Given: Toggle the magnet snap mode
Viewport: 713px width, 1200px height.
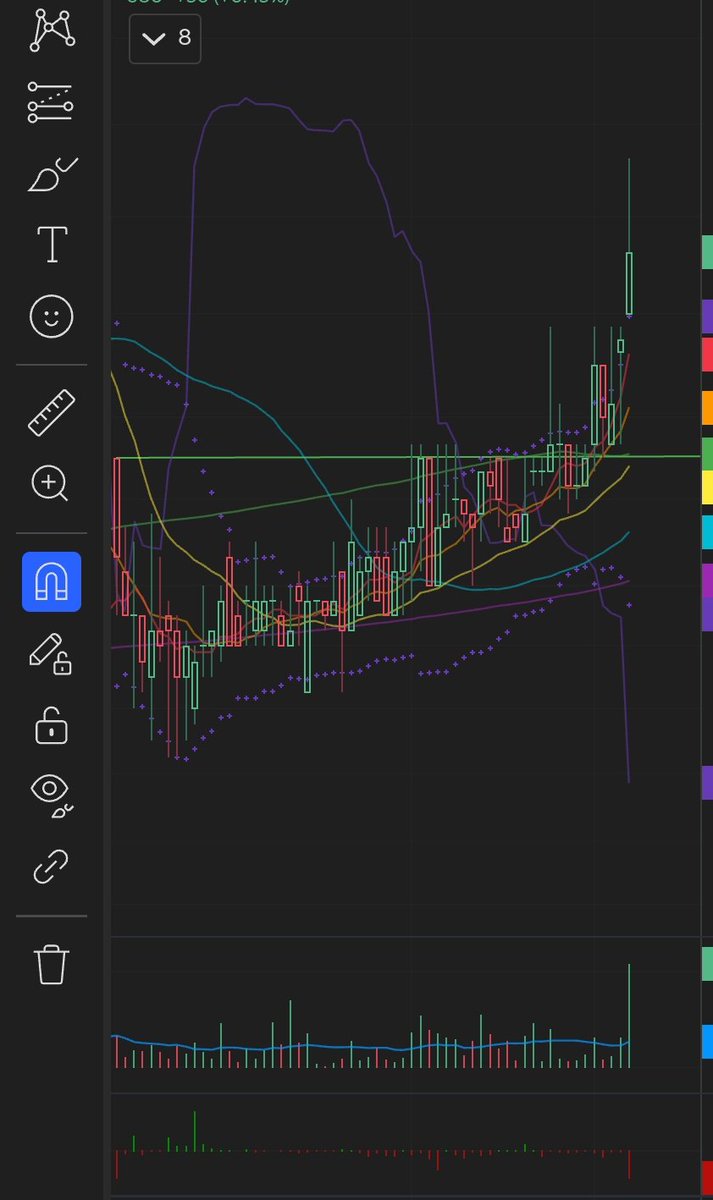Looking at the screenshot, I should (x=52, y=581).
